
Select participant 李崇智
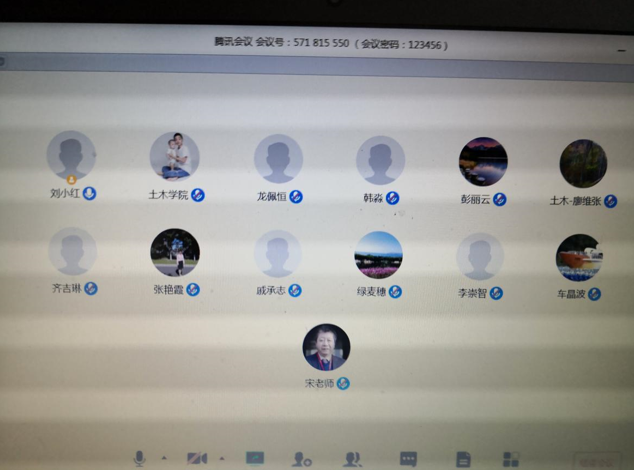[480, 258]
